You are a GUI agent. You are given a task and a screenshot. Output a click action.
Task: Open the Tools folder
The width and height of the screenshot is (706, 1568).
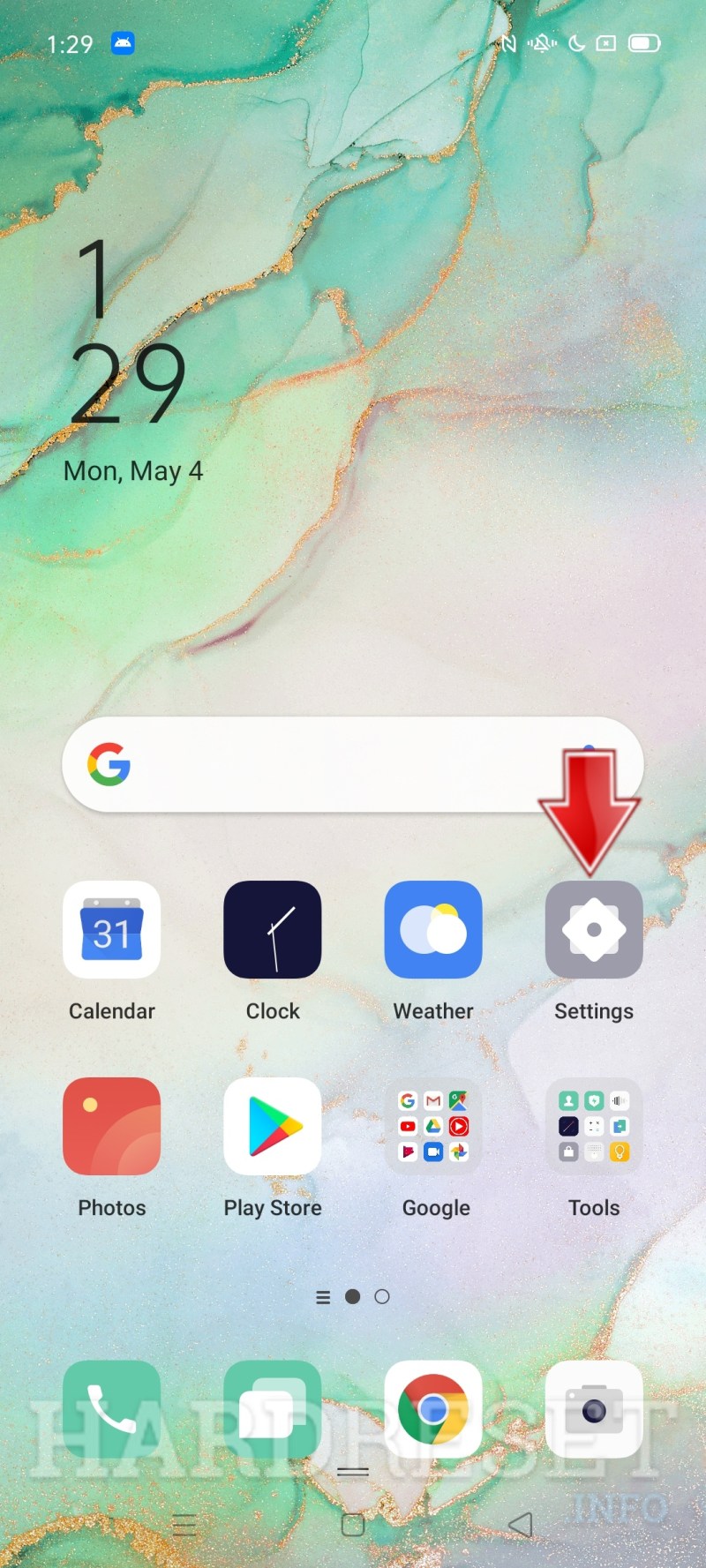pos(593,1127)
